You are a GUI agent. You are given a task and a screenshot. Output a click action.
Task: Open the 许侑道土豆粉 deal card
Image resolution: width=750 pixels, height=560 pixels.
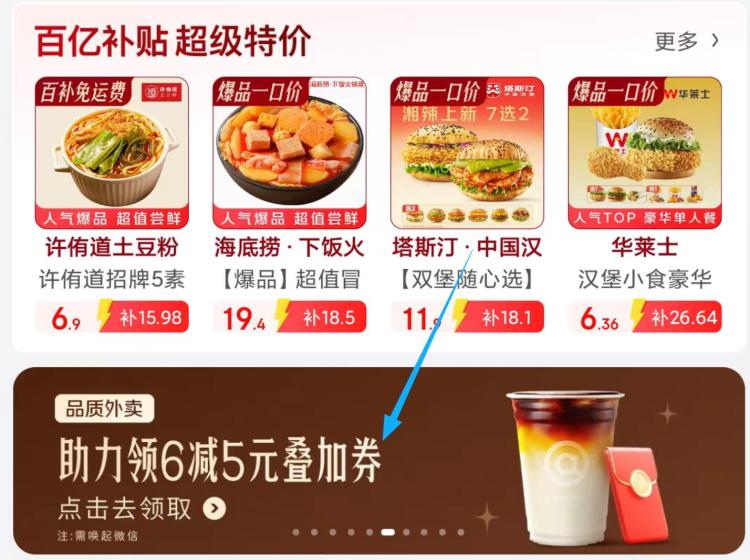112,205
